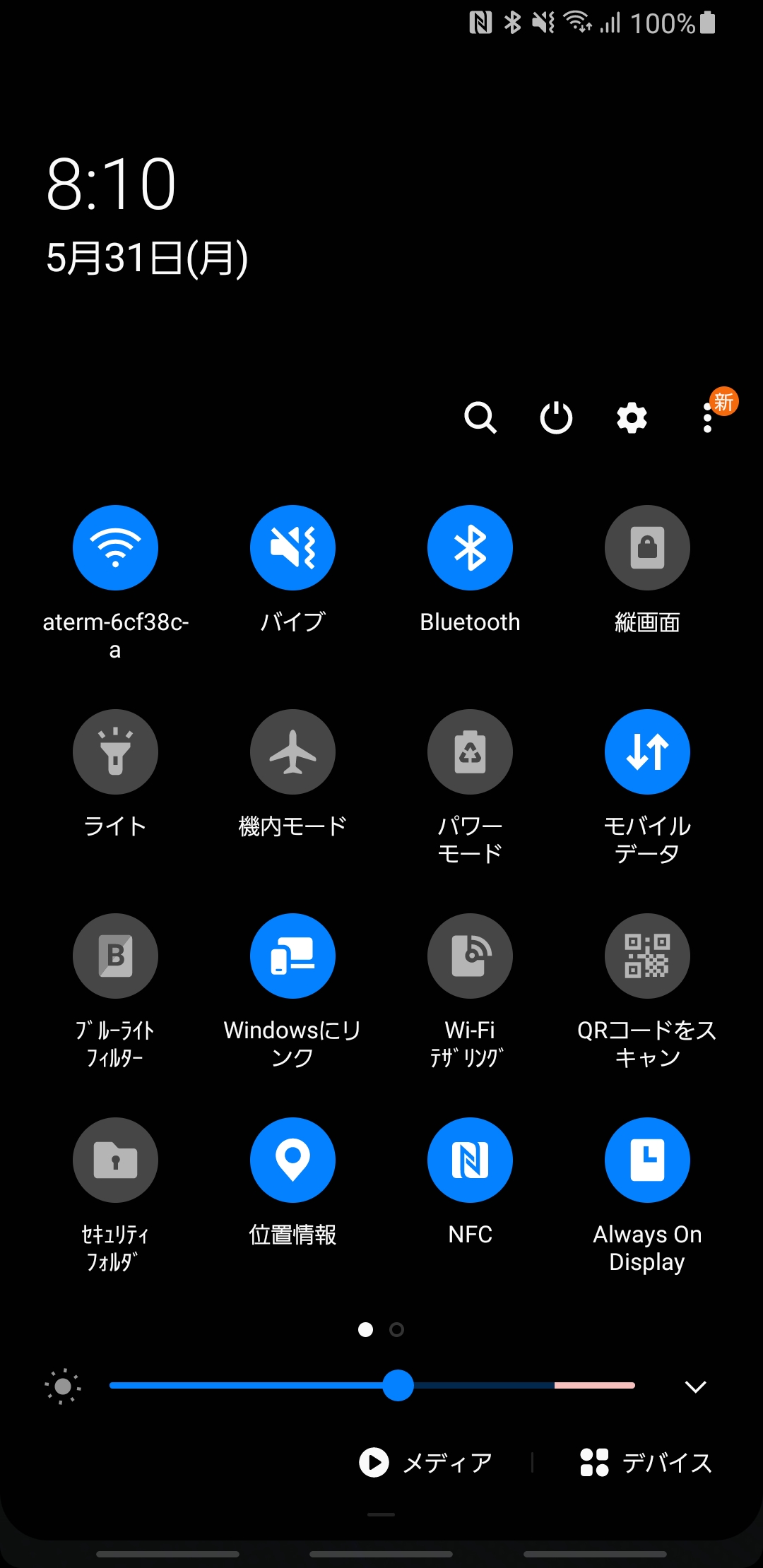The image size is (763, 1568).
Task: Turn off the 位置情報 location tile
Action: pos(292,1160)
